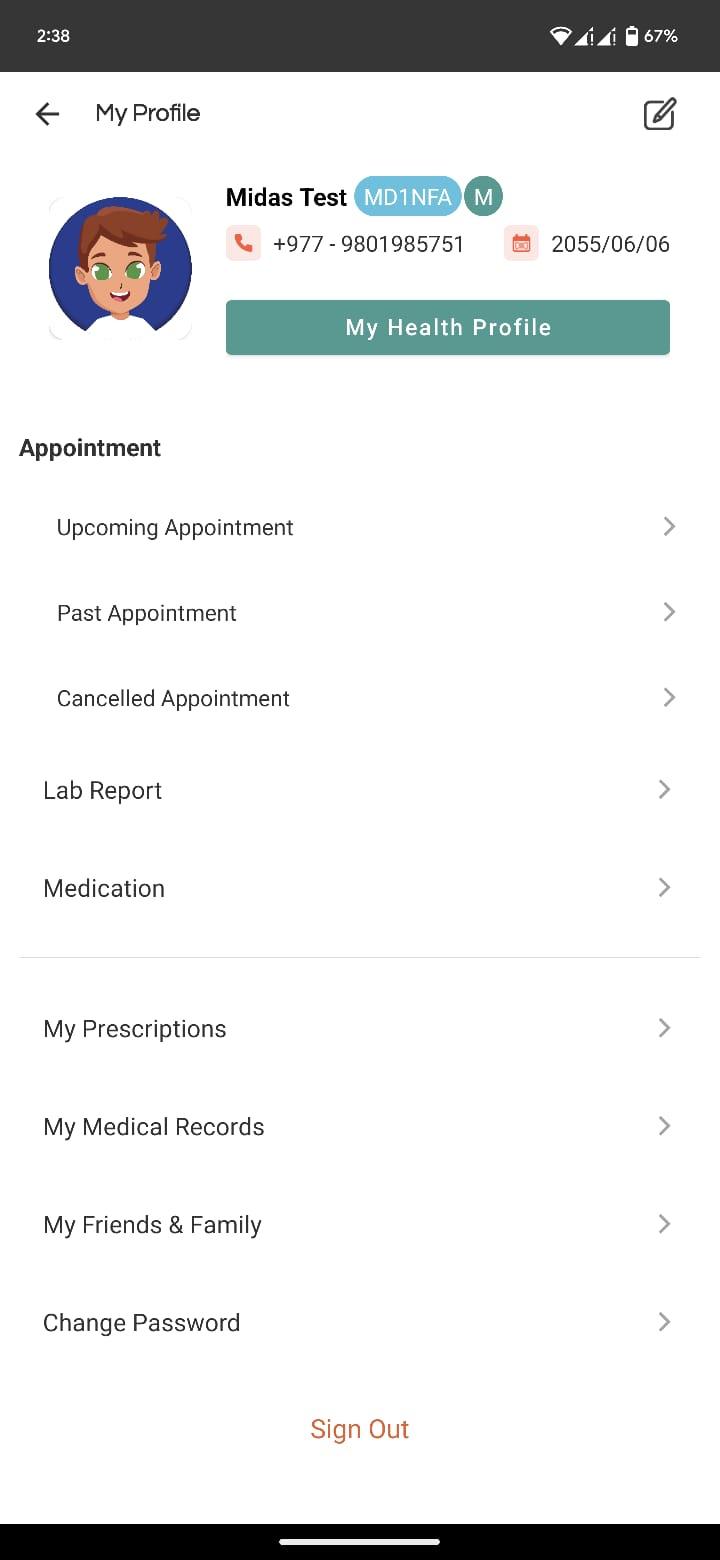Tap the profile avatar picture
Viewport: 720px width, 1560px height.
tap(120, 268)
